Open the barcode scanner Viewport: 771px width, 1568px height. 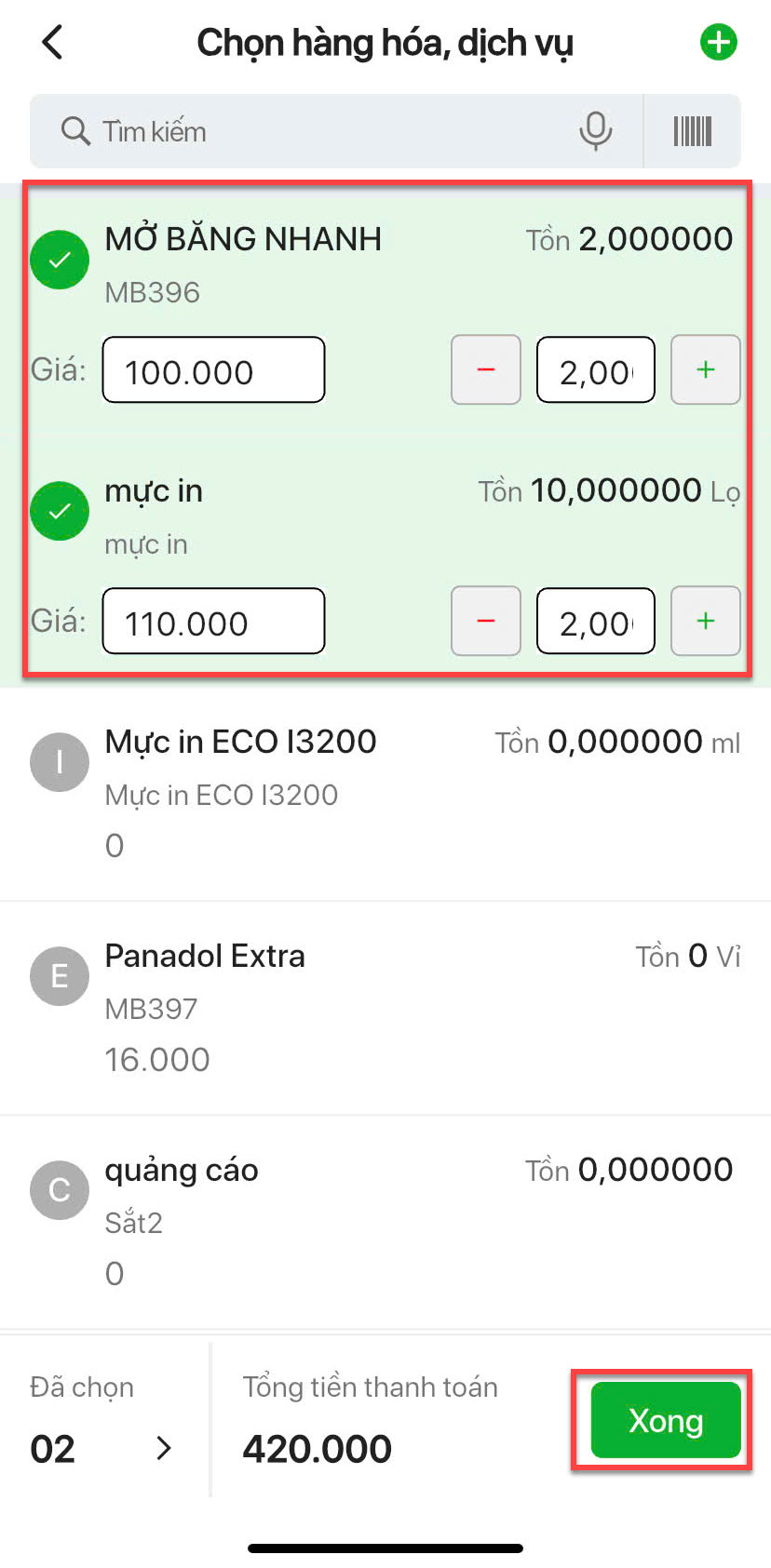point(692,131)
